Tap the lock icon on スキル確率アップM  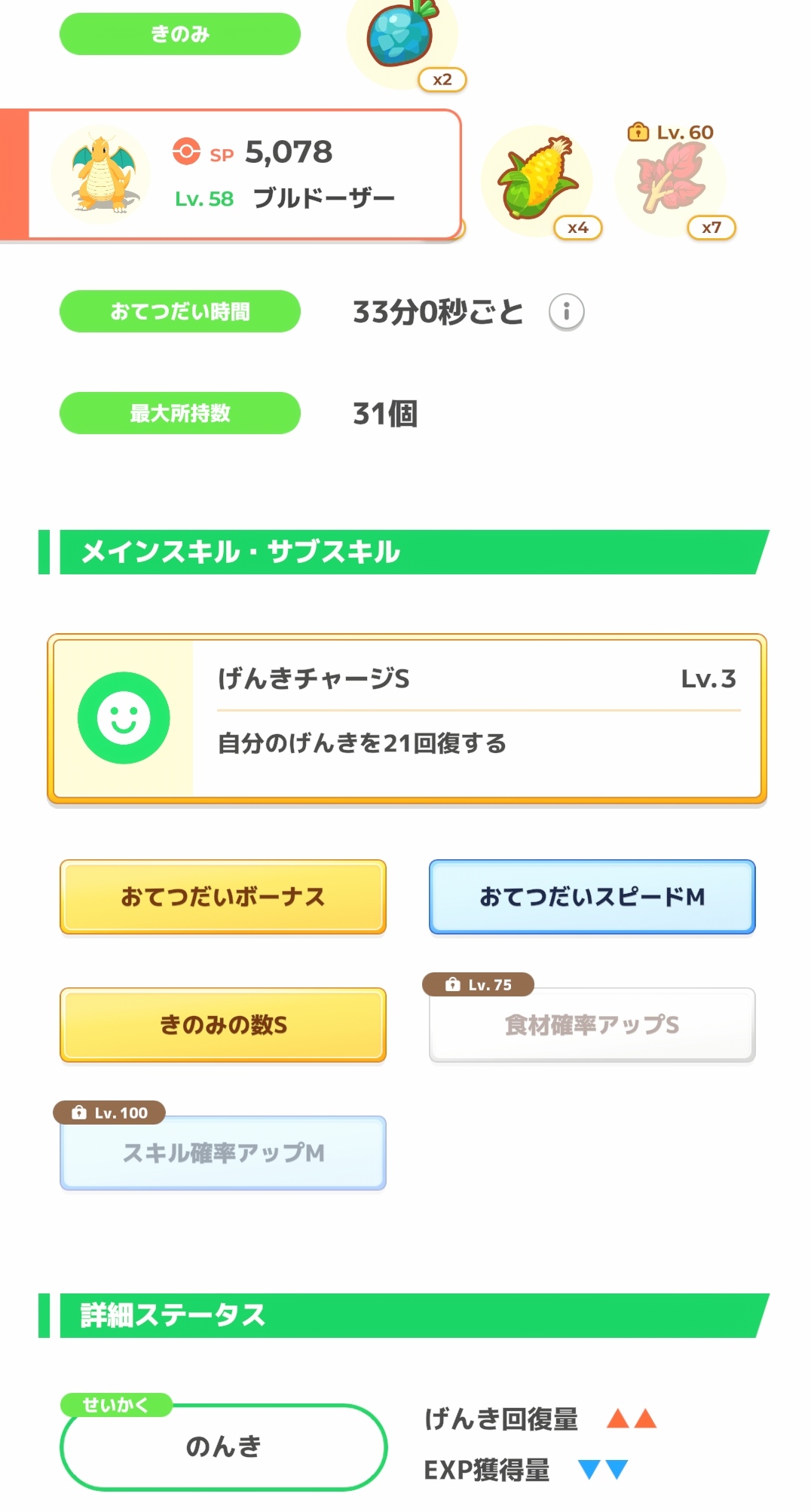point(80,1113)
